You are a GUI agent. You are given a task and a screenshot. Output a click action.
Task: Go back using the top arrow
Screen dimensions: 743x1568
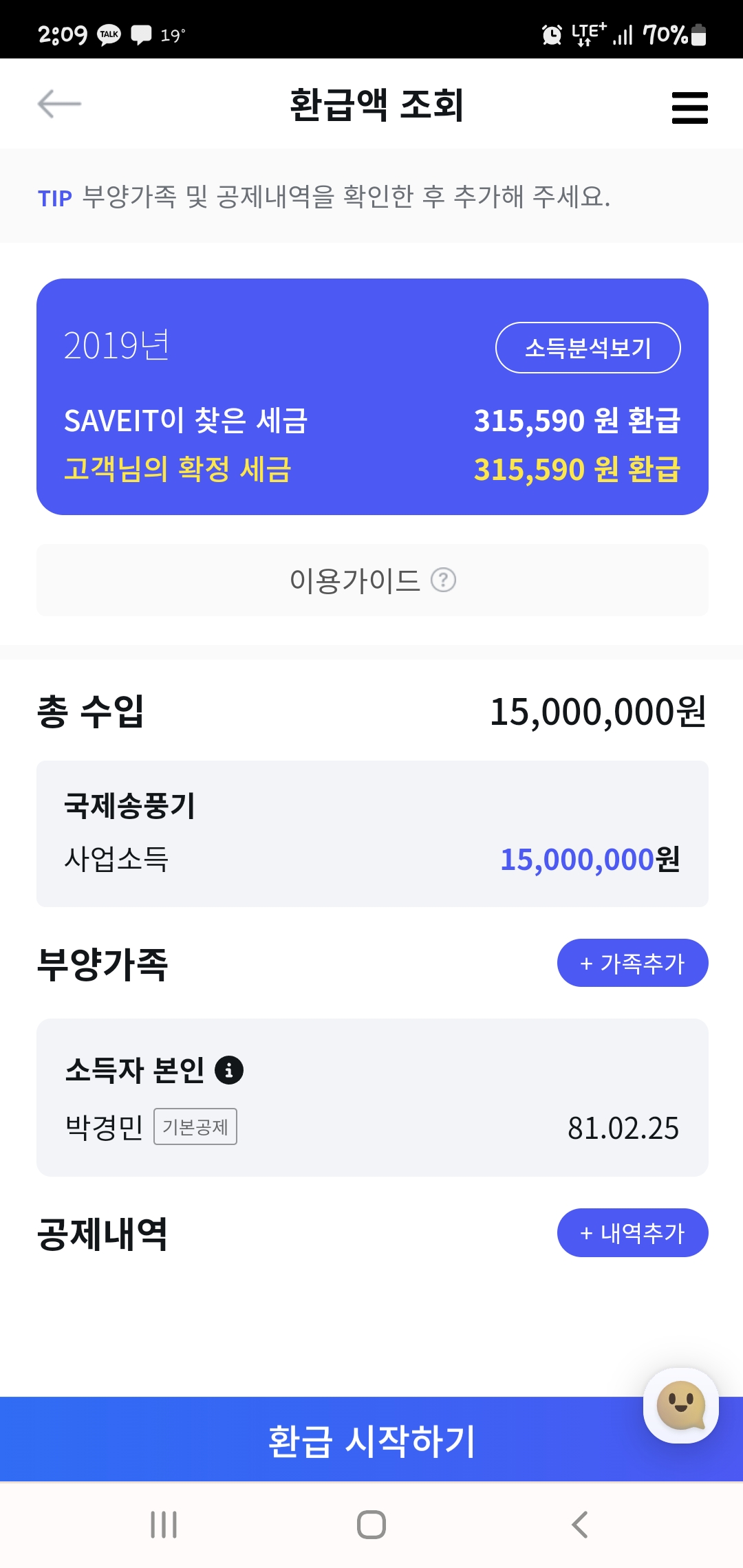pyautogui.click(x=59, y=105)
